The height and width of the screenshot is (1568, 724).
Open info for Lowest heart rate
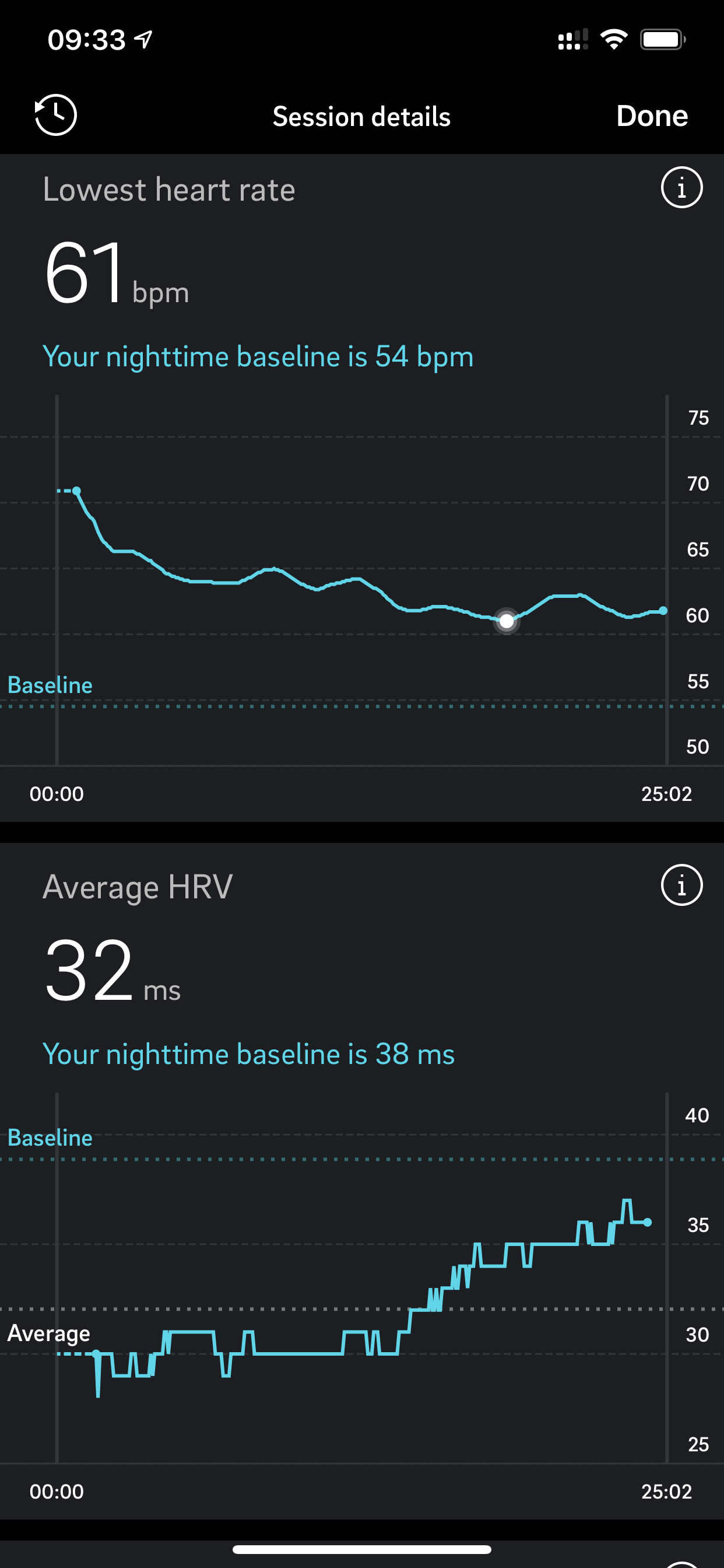681,187
